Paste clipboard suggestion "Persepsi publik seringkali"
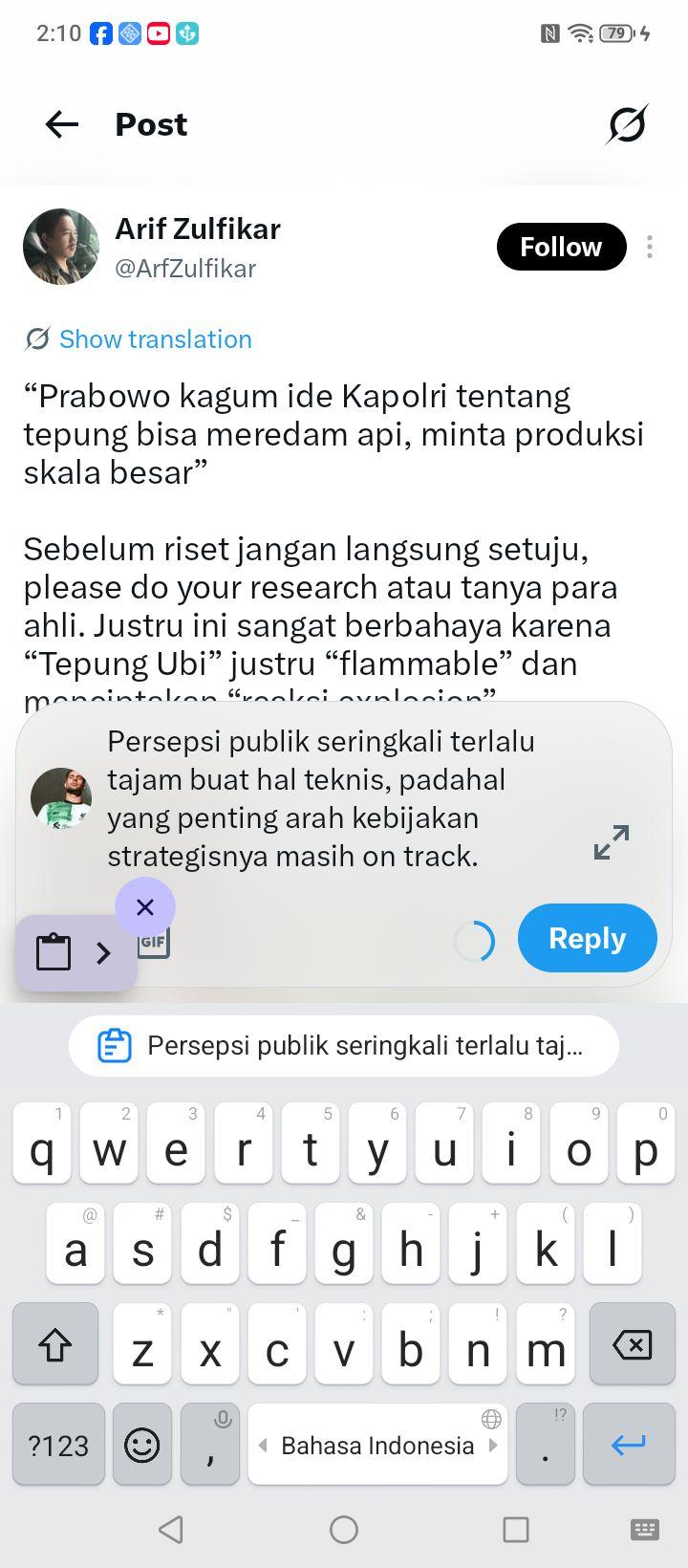Viewport: 688px width, 1568px height. (x=344, y=1046)
